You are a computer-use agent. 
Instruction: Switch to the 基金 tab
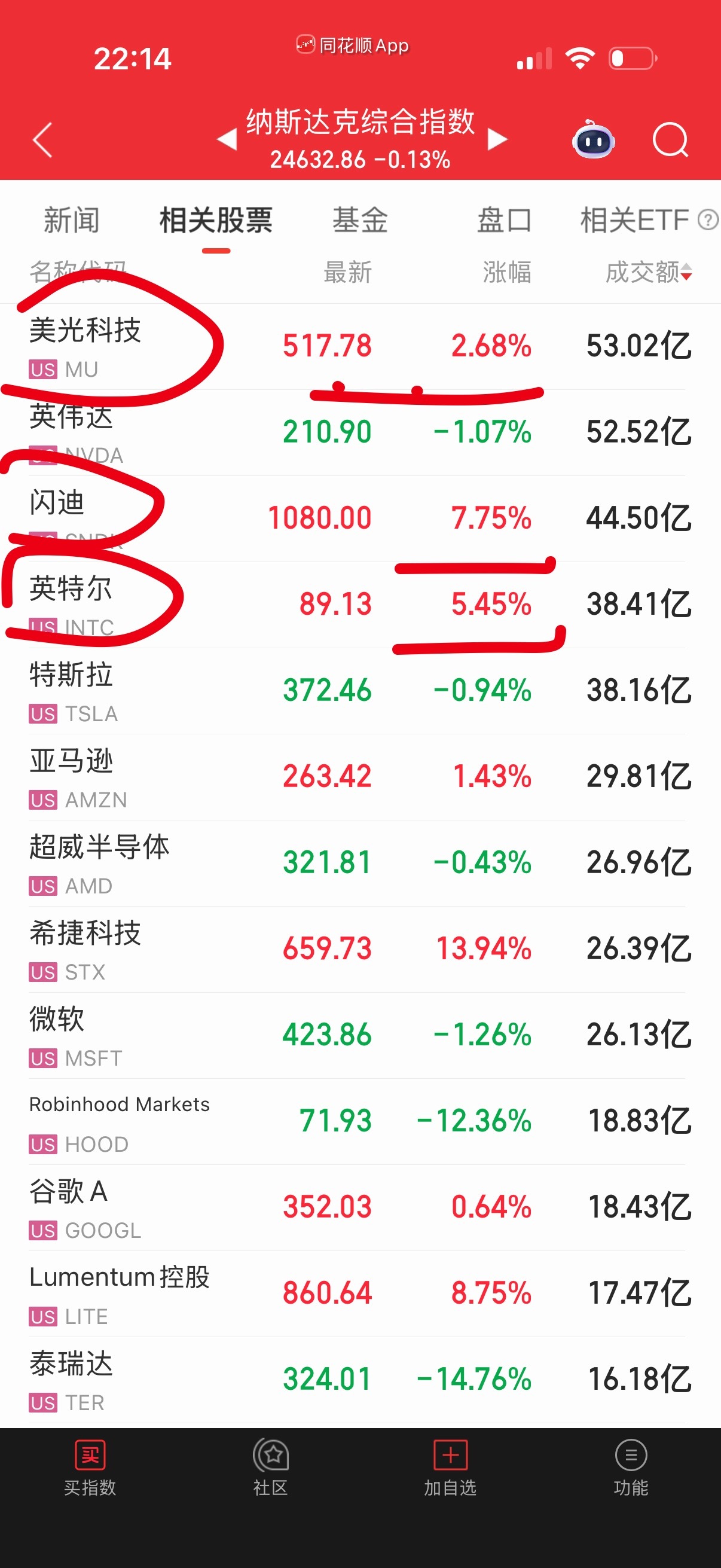[x=359, y=220]
